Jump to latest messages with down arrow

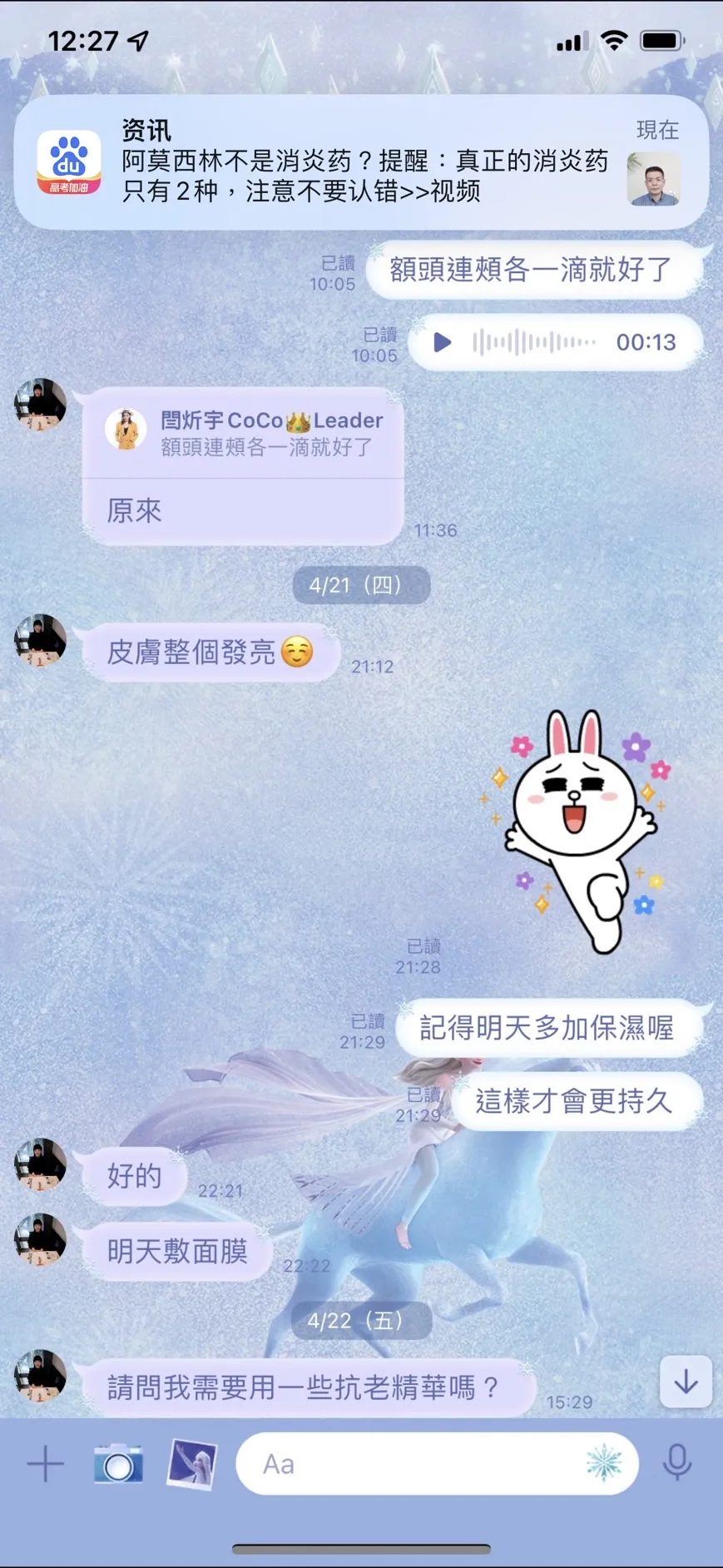click(686, 1382)
